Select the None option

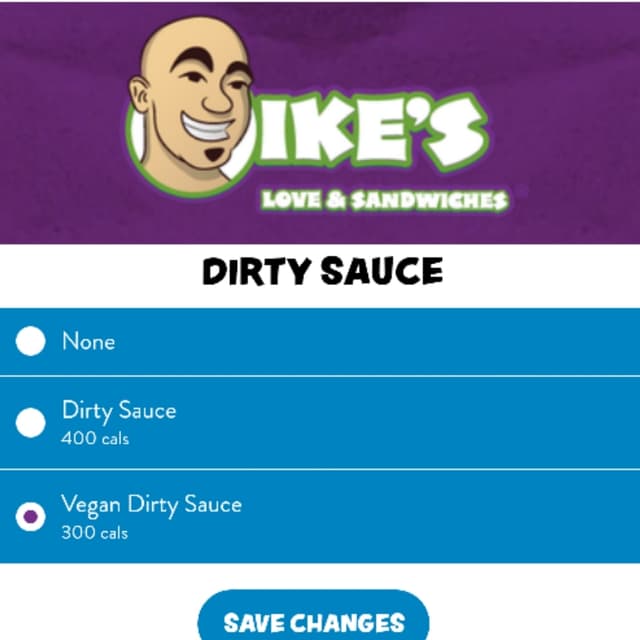[x=31, y=342]
